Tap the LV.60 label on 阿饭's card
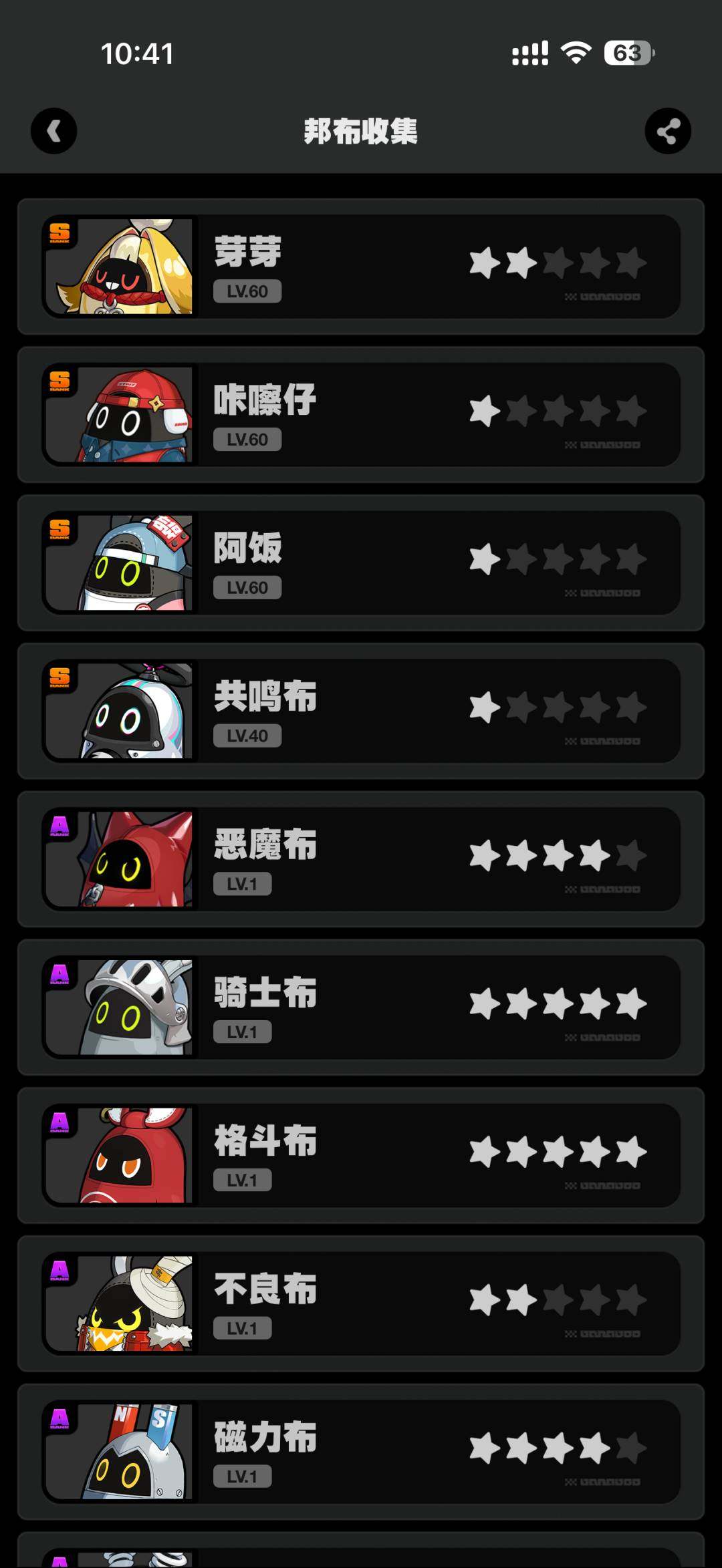Screen dimensions: 722x1568 click(247, 588)
